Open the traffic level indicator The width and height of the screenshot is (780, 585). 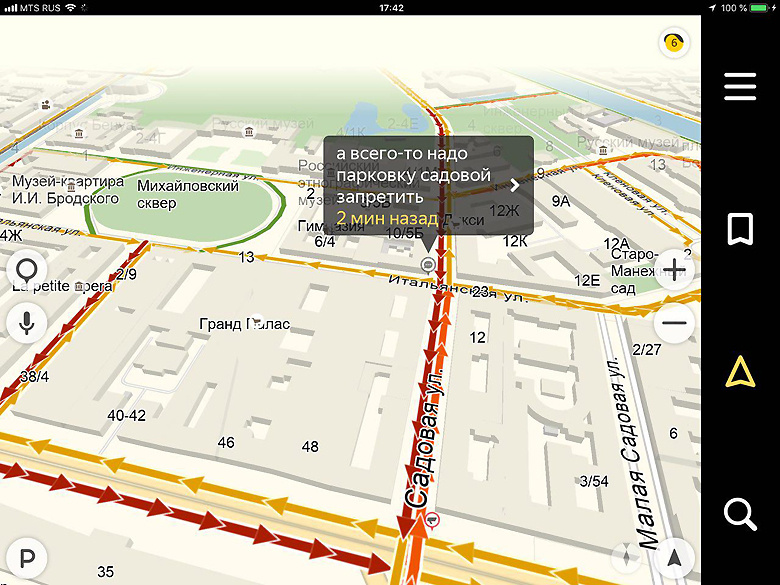pyautogui.click(x=674, y=42)
